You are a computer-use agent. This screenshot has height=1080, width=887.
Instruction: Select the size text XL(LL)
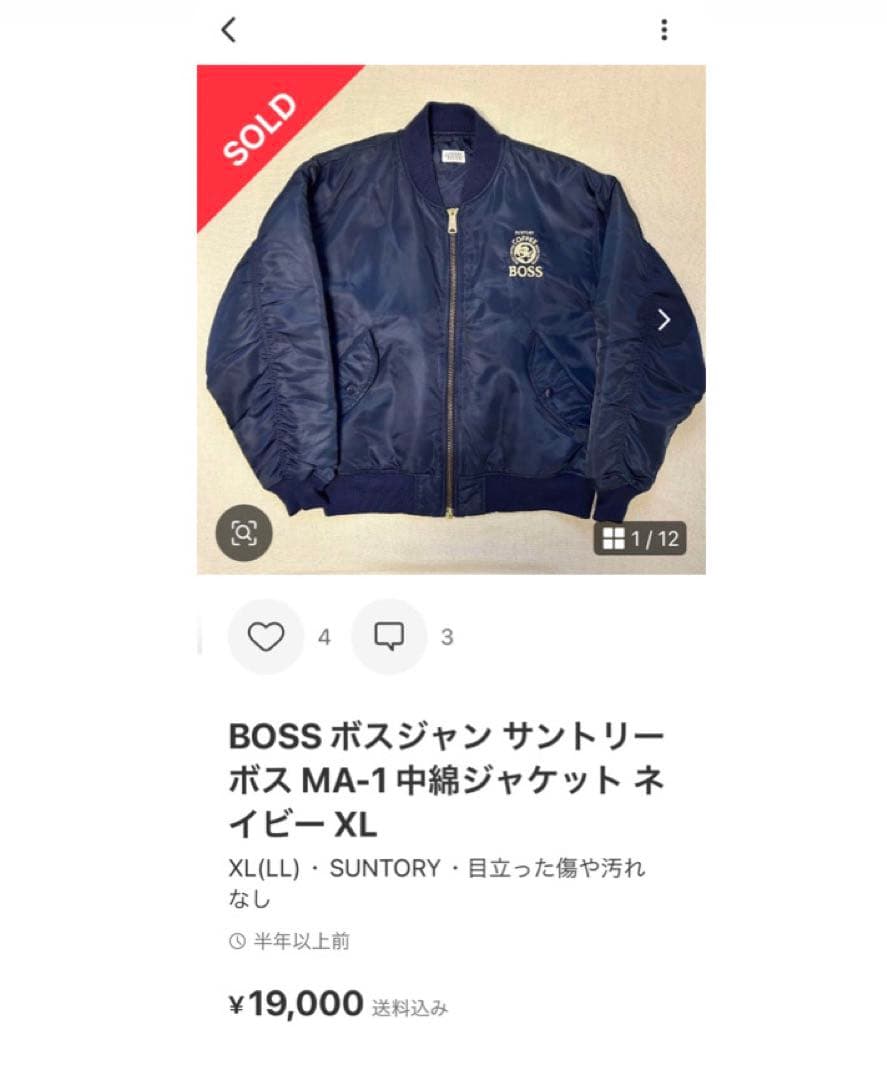coord(263,870)
